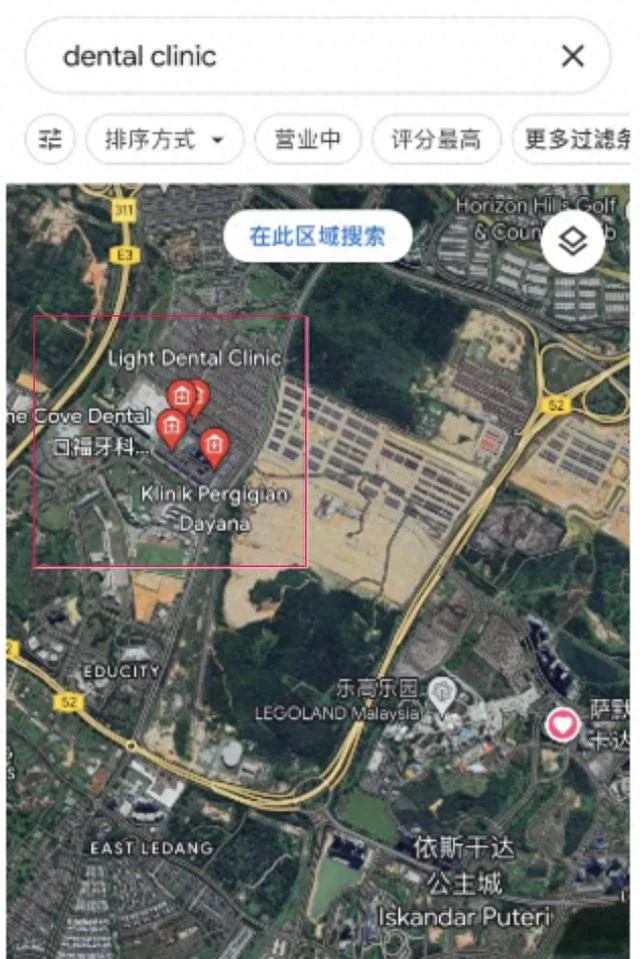Open the filter settings icon
The height and width of the screenshot is (959, 640).
click(x=50, y=139)
